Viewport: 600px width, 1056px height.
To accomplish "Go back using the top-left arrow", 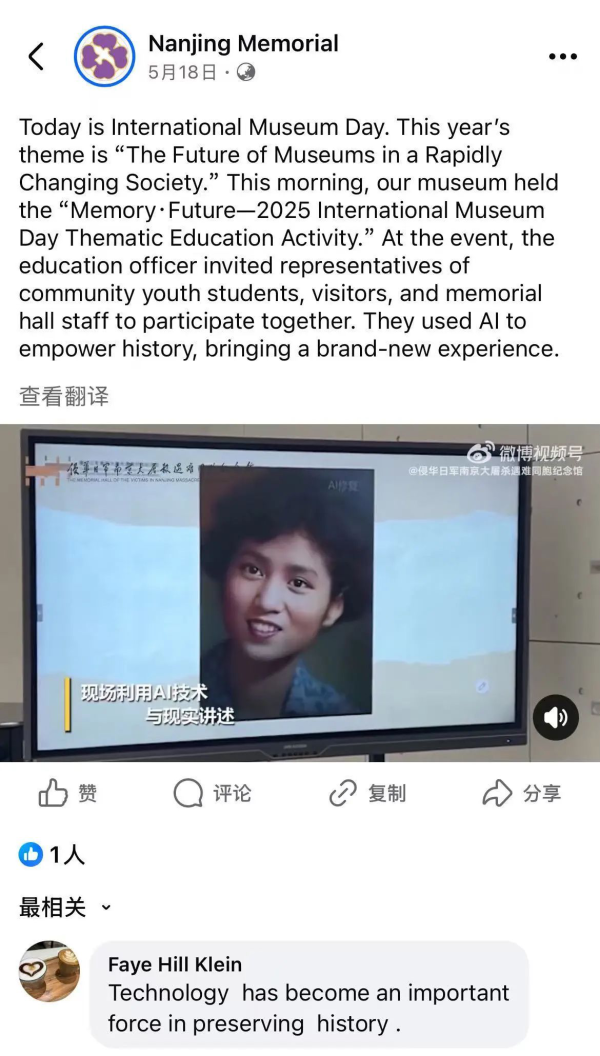I will (36, 57).
